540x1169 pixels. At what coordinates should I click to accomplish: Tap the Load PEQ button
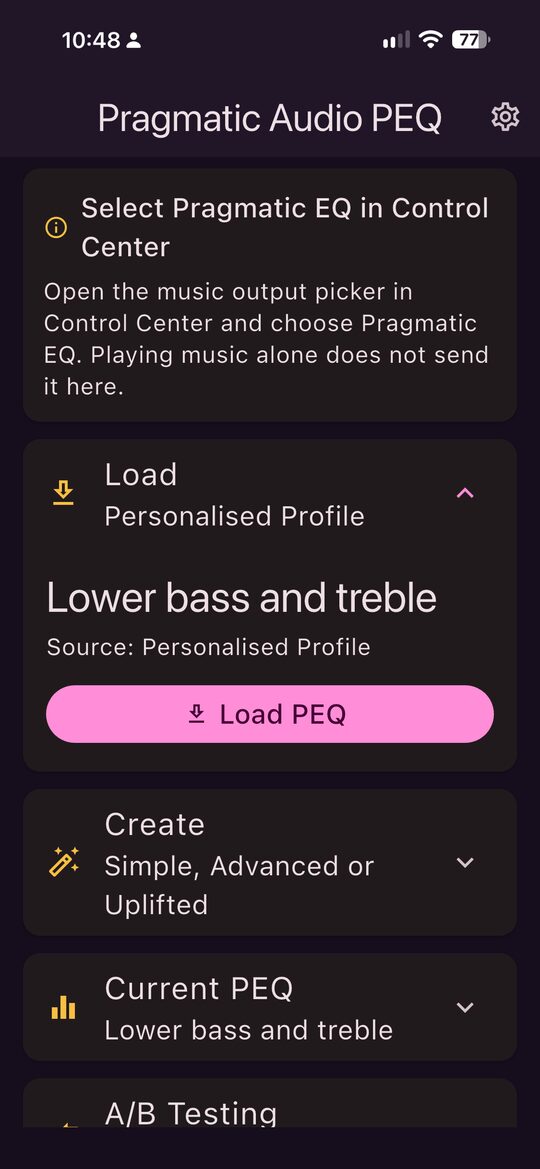point(270,714)
